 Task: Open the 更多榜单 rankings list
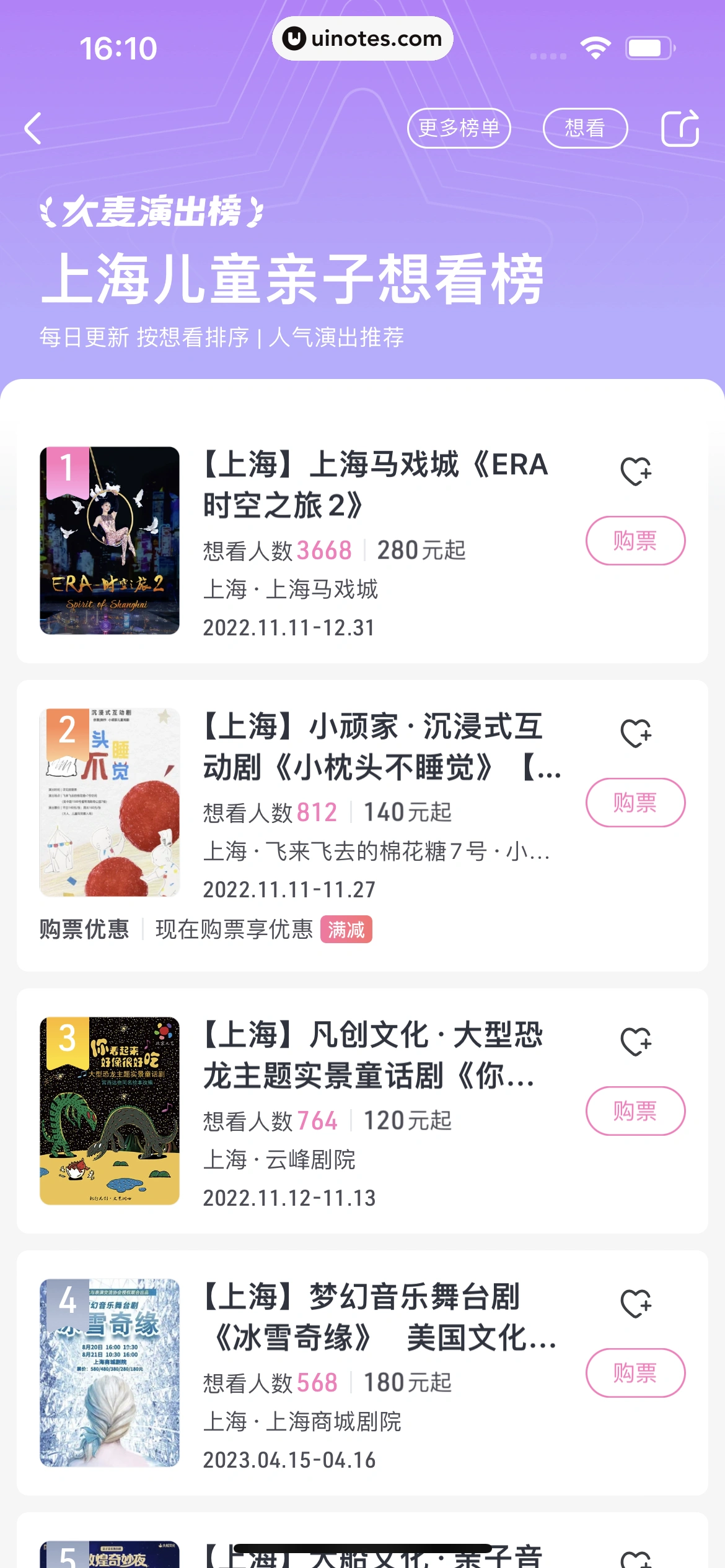[459, 128]
